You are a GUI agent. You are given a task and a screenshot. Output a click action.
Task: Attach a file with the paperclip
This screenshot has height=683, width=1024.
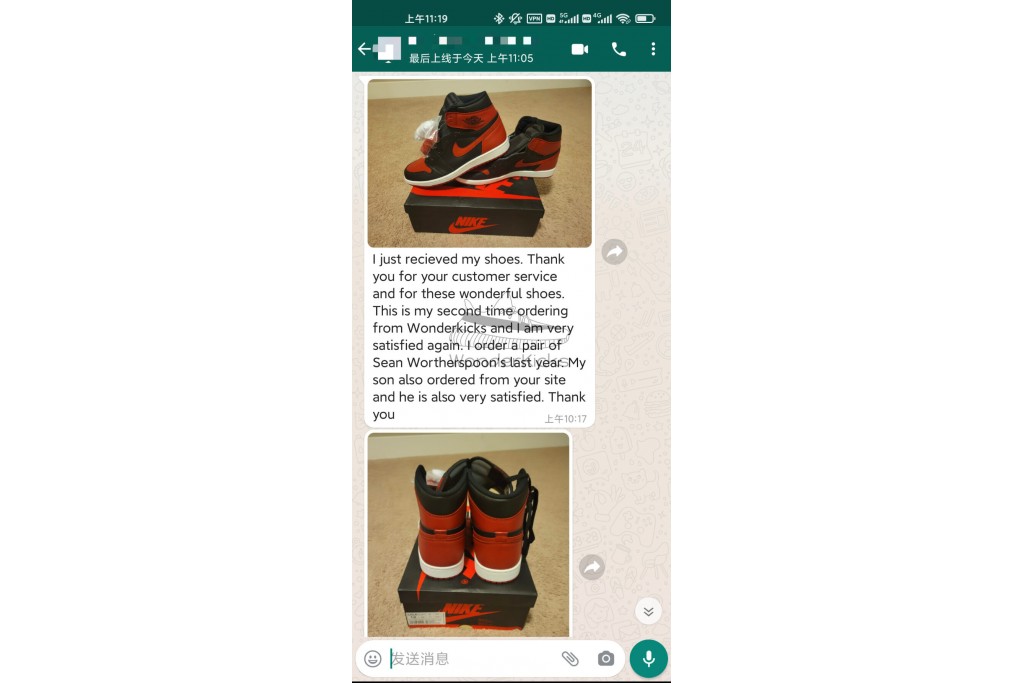(570, 658)
